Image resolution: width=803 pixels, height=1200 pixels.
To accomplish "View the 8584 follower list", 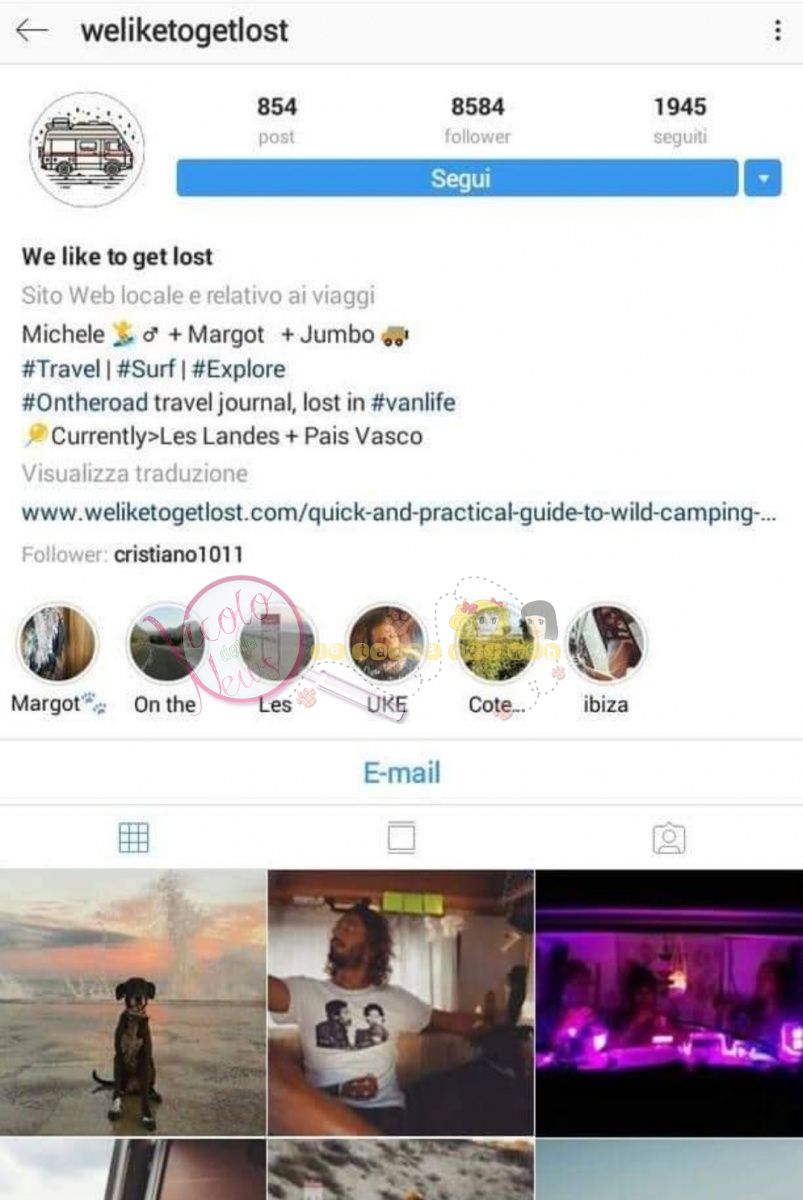I will click(x=477, y=119).
